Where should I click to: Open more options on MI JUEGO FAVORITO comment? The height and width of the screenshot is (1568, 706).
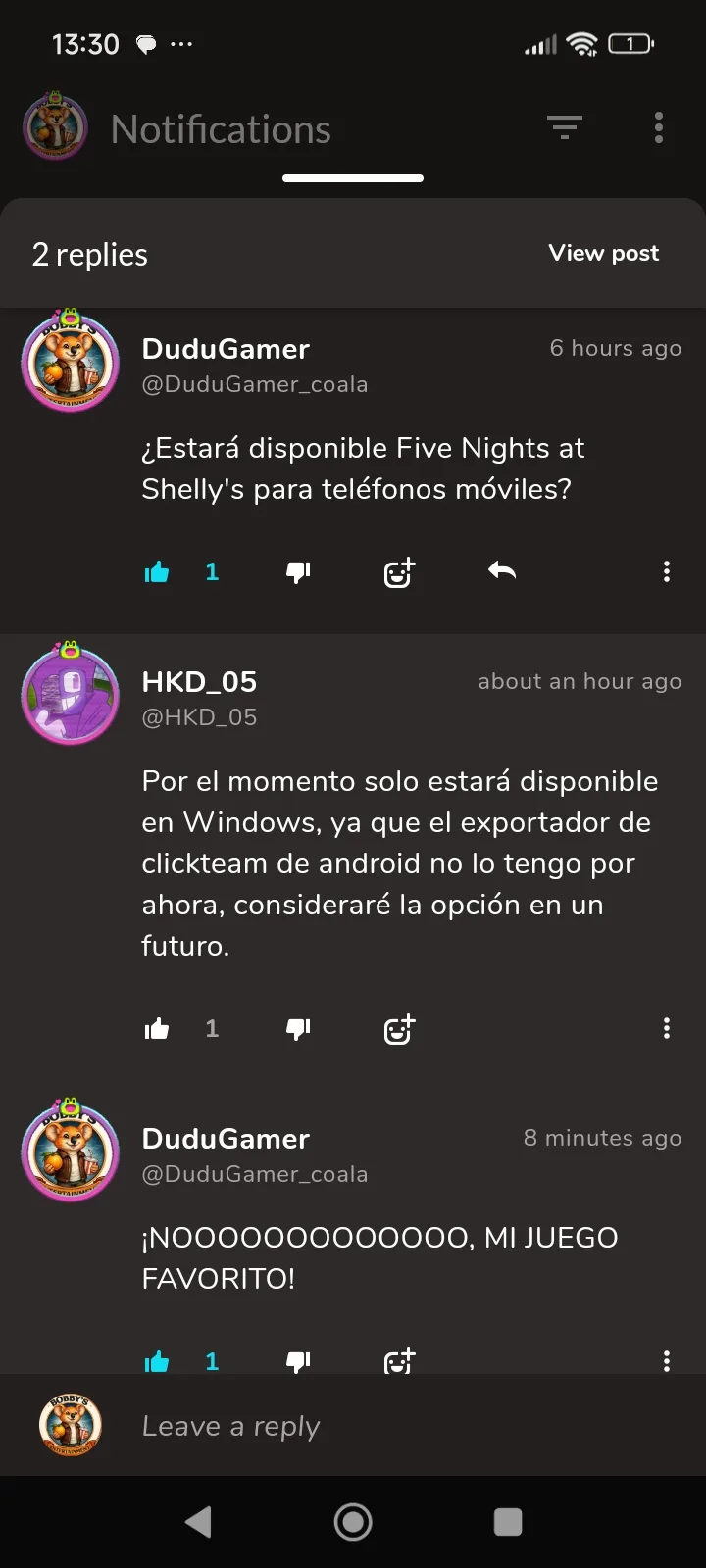coord(667,1361)
